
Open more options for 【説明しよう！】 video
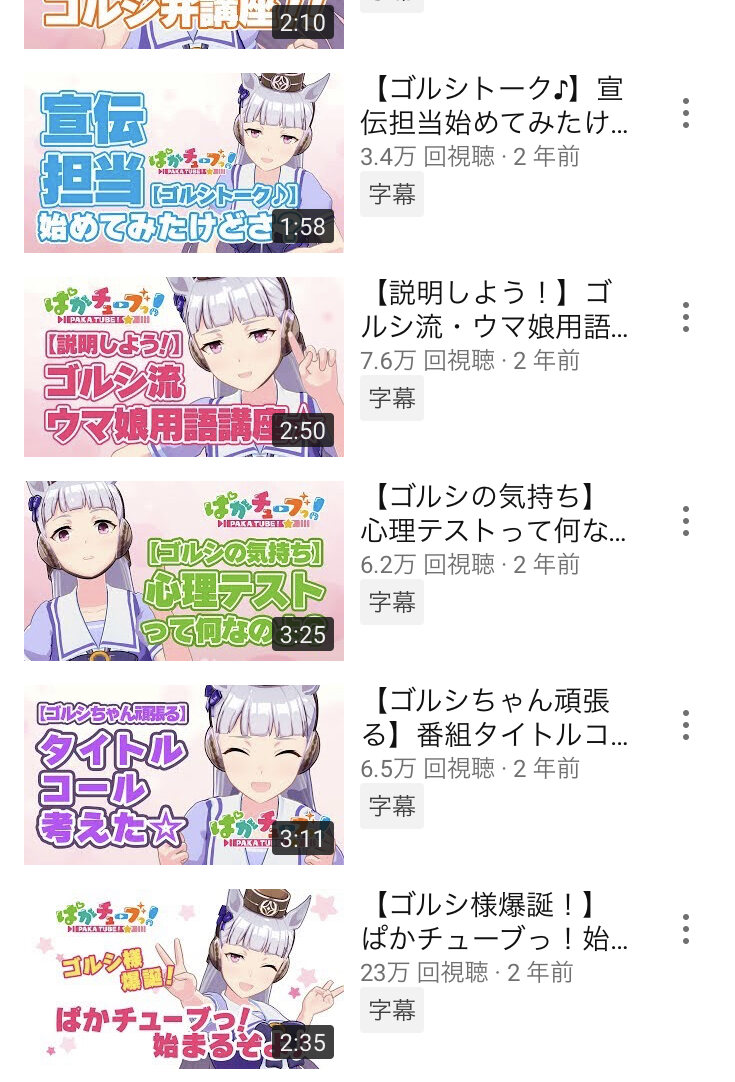click(686, 317)
